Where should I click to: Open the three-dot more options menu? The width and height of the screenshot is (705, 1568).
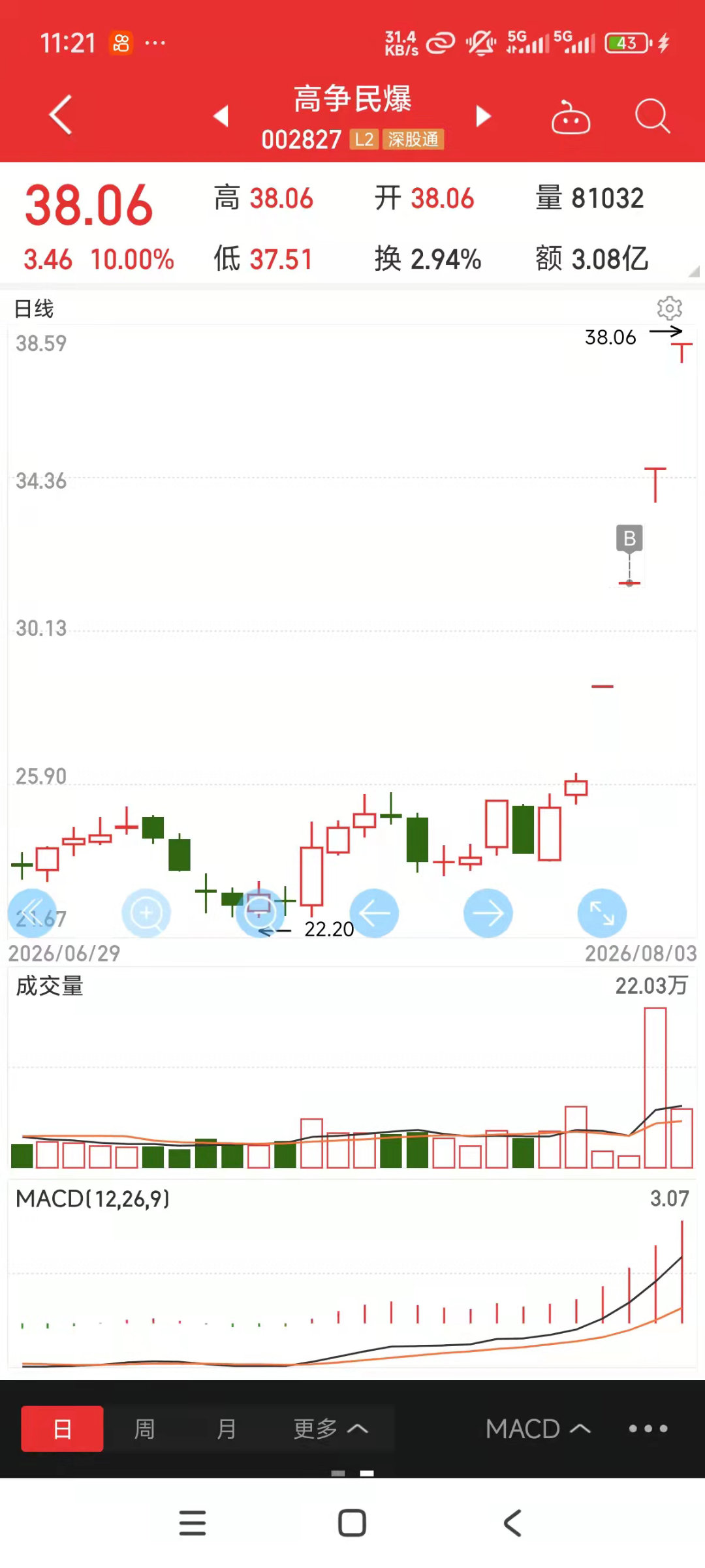[x=648, y=1428]
